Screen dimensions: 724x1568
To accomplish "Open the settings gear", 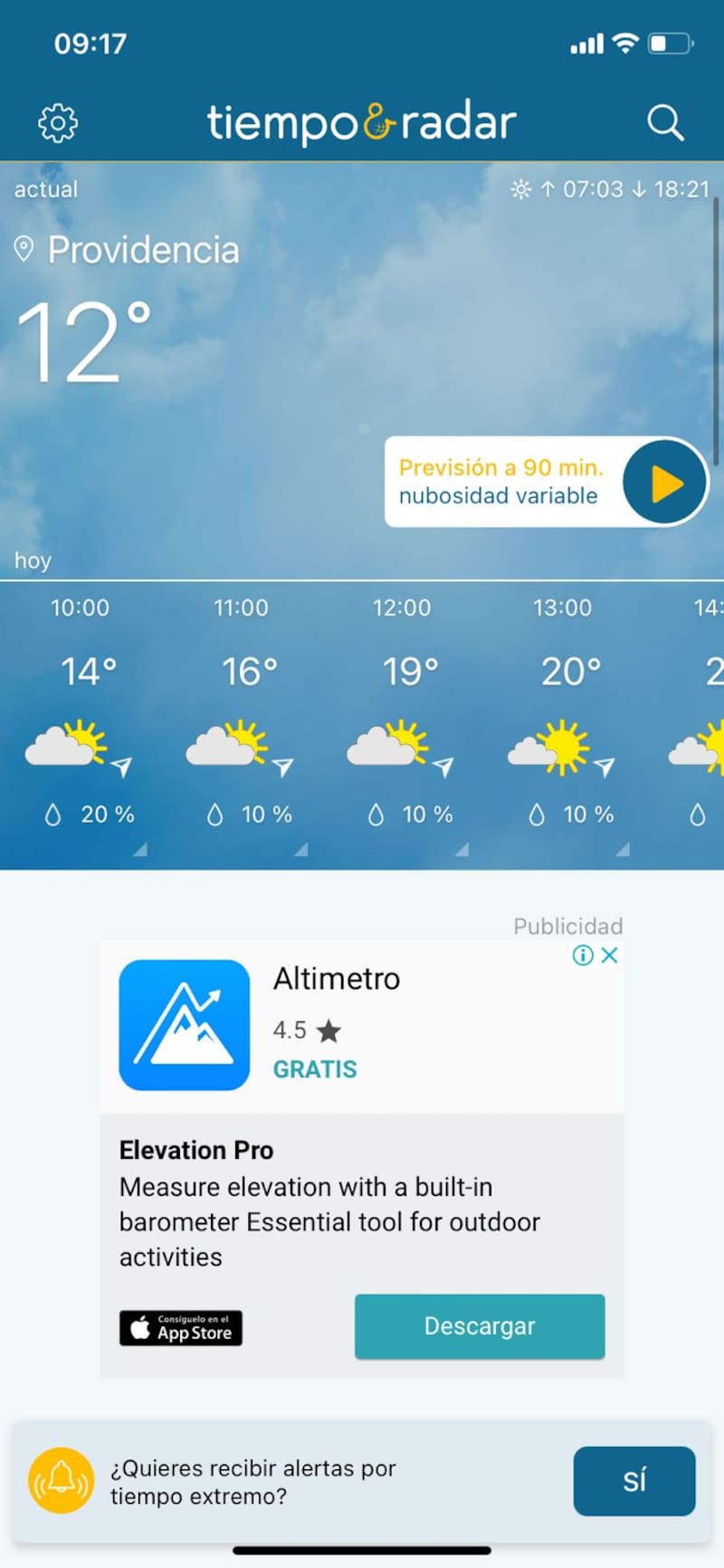I will [58, 122].
